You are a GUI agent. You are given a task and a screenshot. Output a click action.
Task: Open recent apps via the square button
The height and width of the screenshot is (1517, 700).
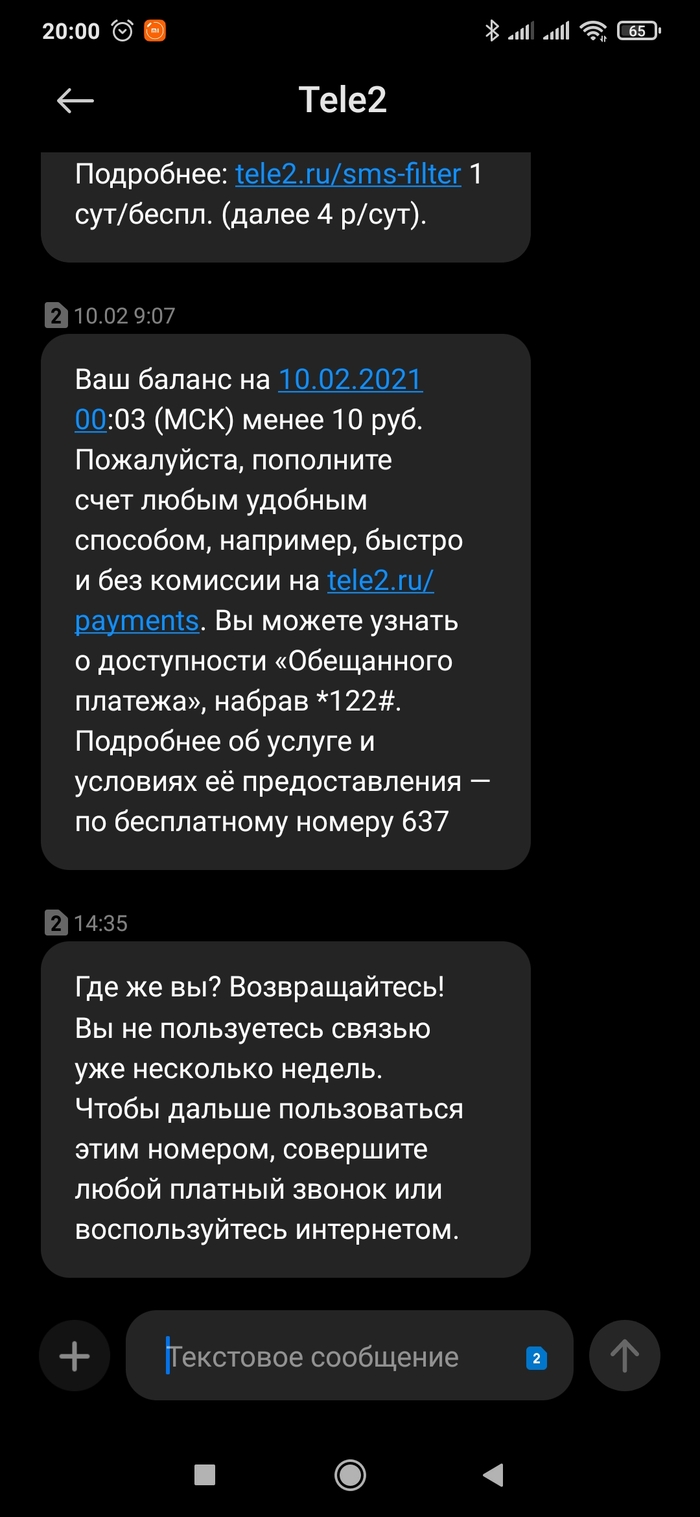[205, 1473]
